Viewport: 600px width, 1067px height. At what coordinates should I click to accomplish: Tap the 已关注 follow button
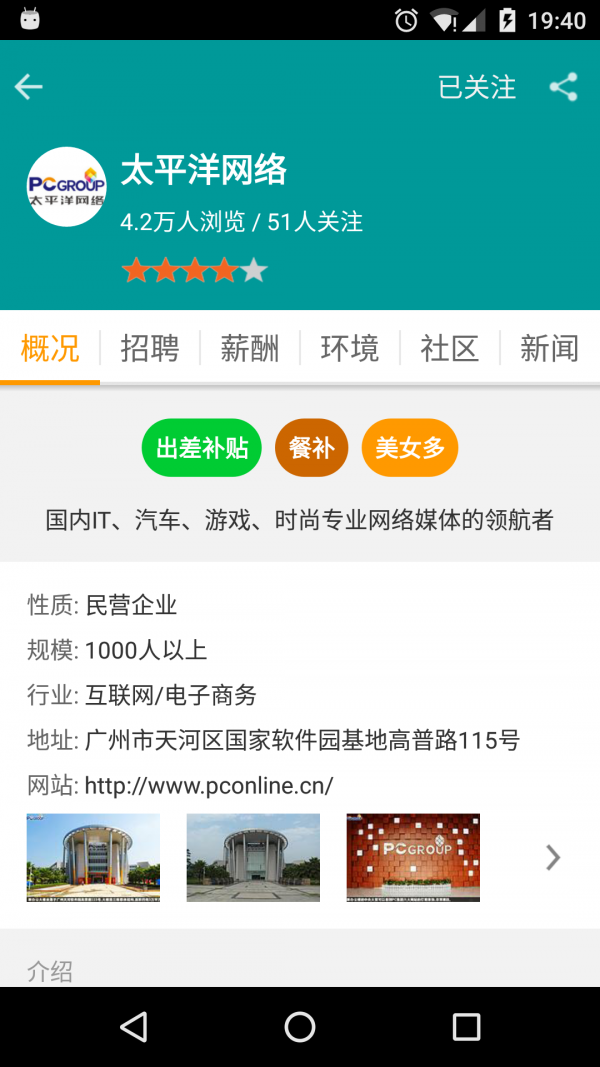click(x=477, y=87)
